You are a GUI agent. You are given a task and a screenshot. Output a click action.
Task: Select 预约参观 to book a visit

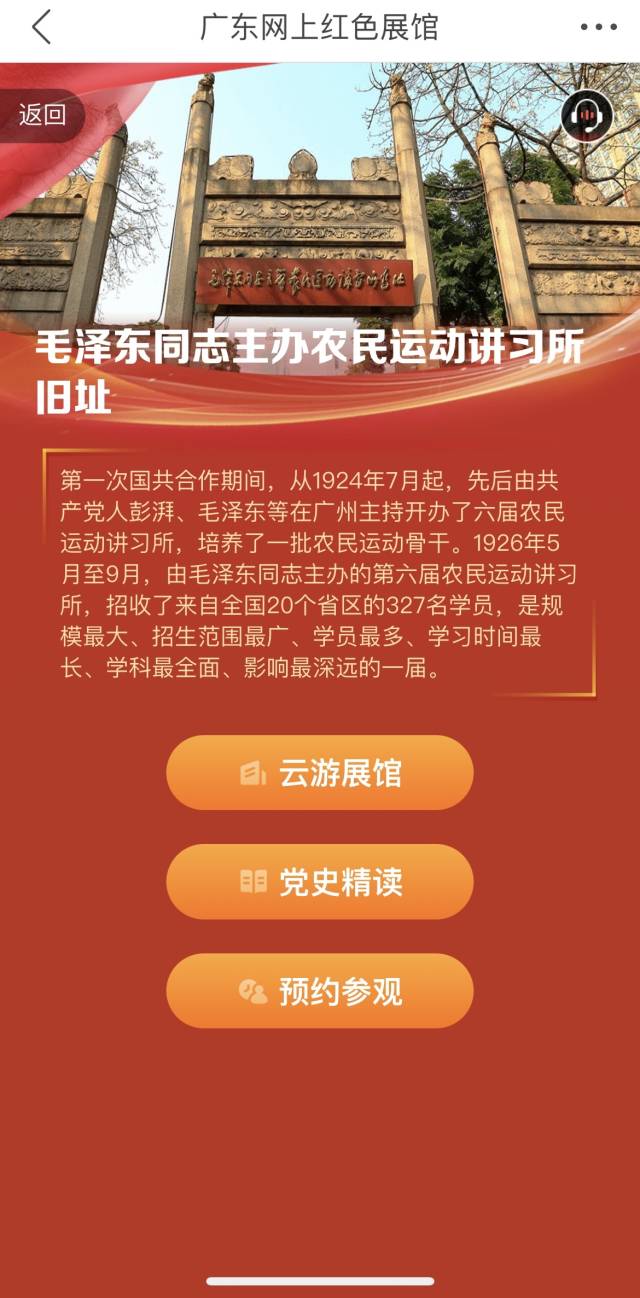[x=319, y=991]
